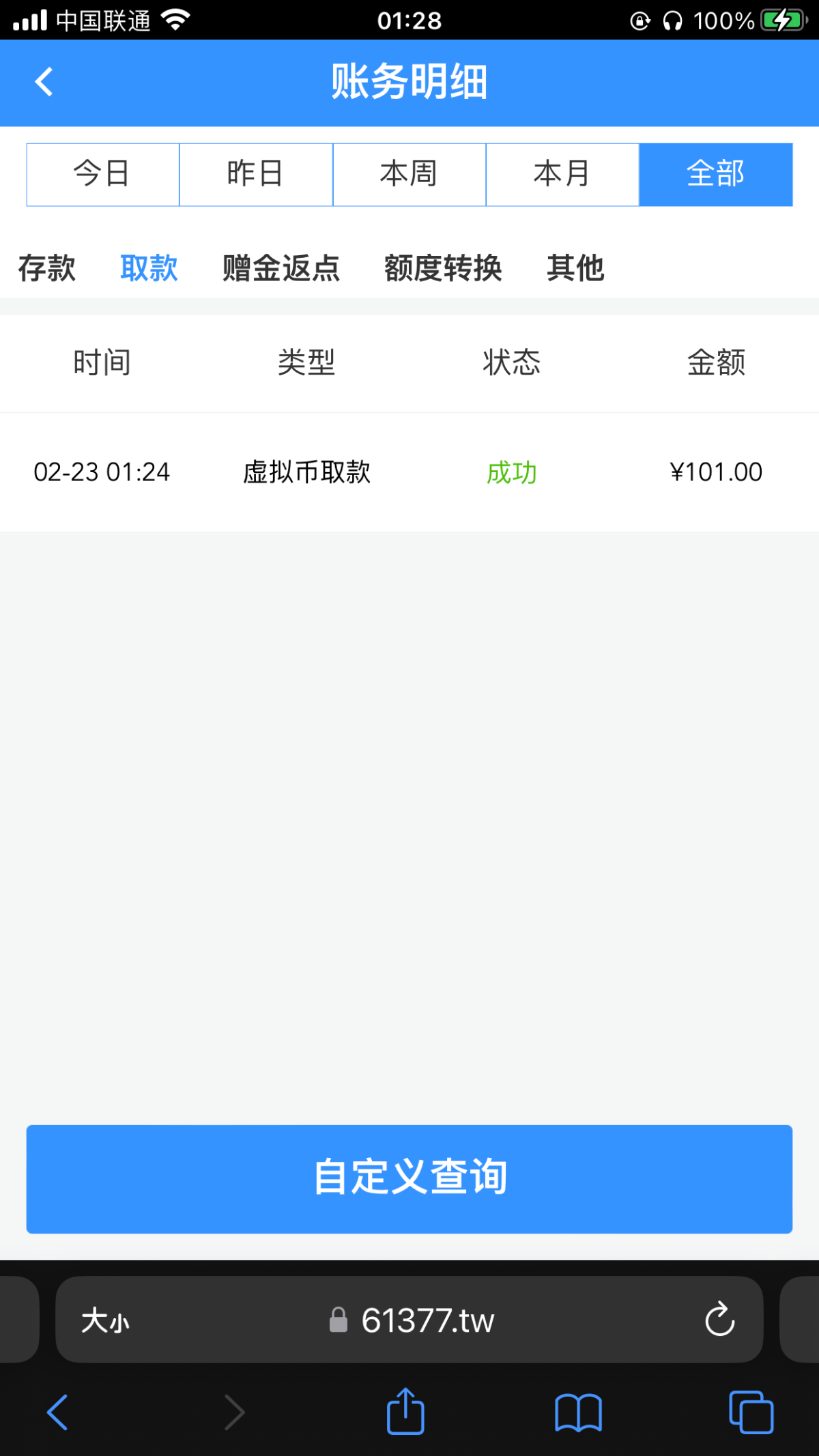Open the 虚拟币取款 ¥101.00 record

point(409,472)
